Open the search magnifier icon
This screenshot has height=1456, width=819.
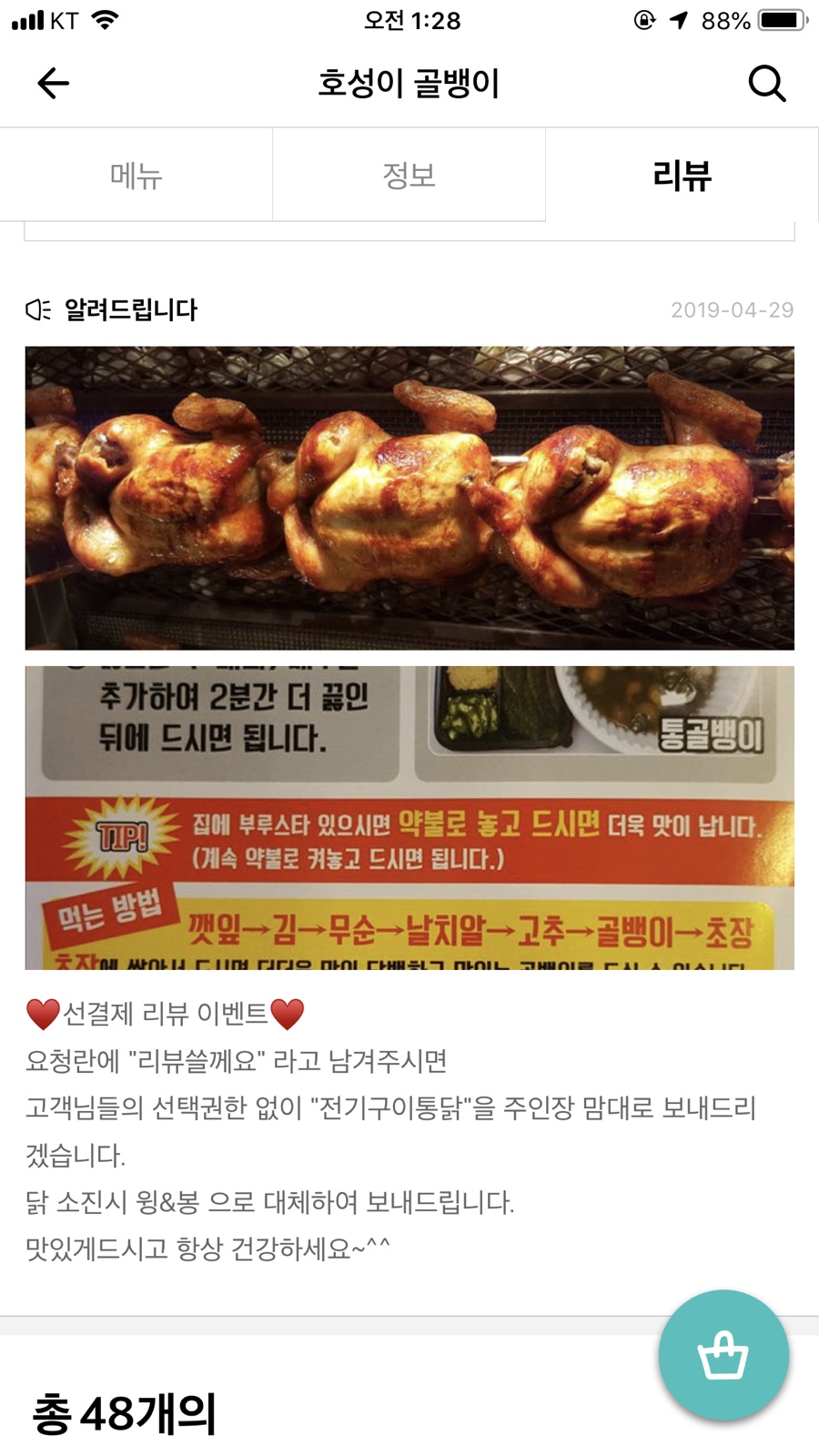(766, 84)
